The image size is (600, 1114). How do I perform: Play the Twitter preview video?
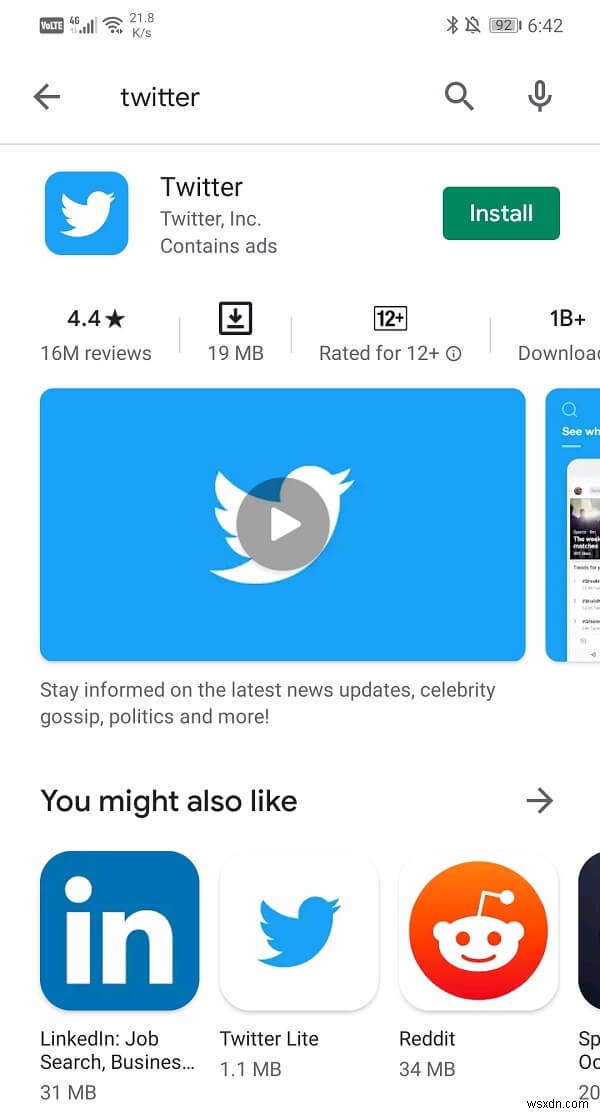point(283,524)
